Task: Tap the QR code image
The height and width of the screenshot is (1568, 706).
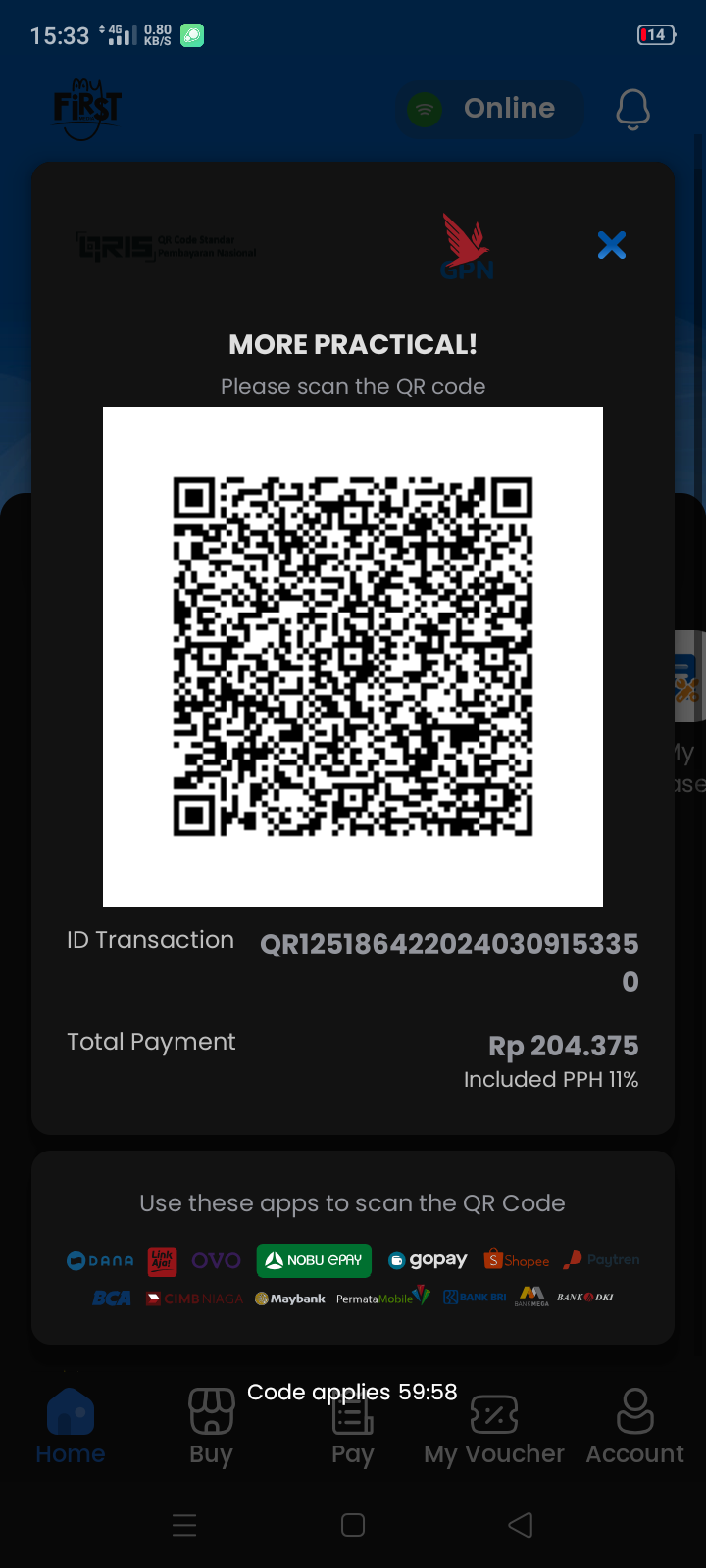Action: 353,655
